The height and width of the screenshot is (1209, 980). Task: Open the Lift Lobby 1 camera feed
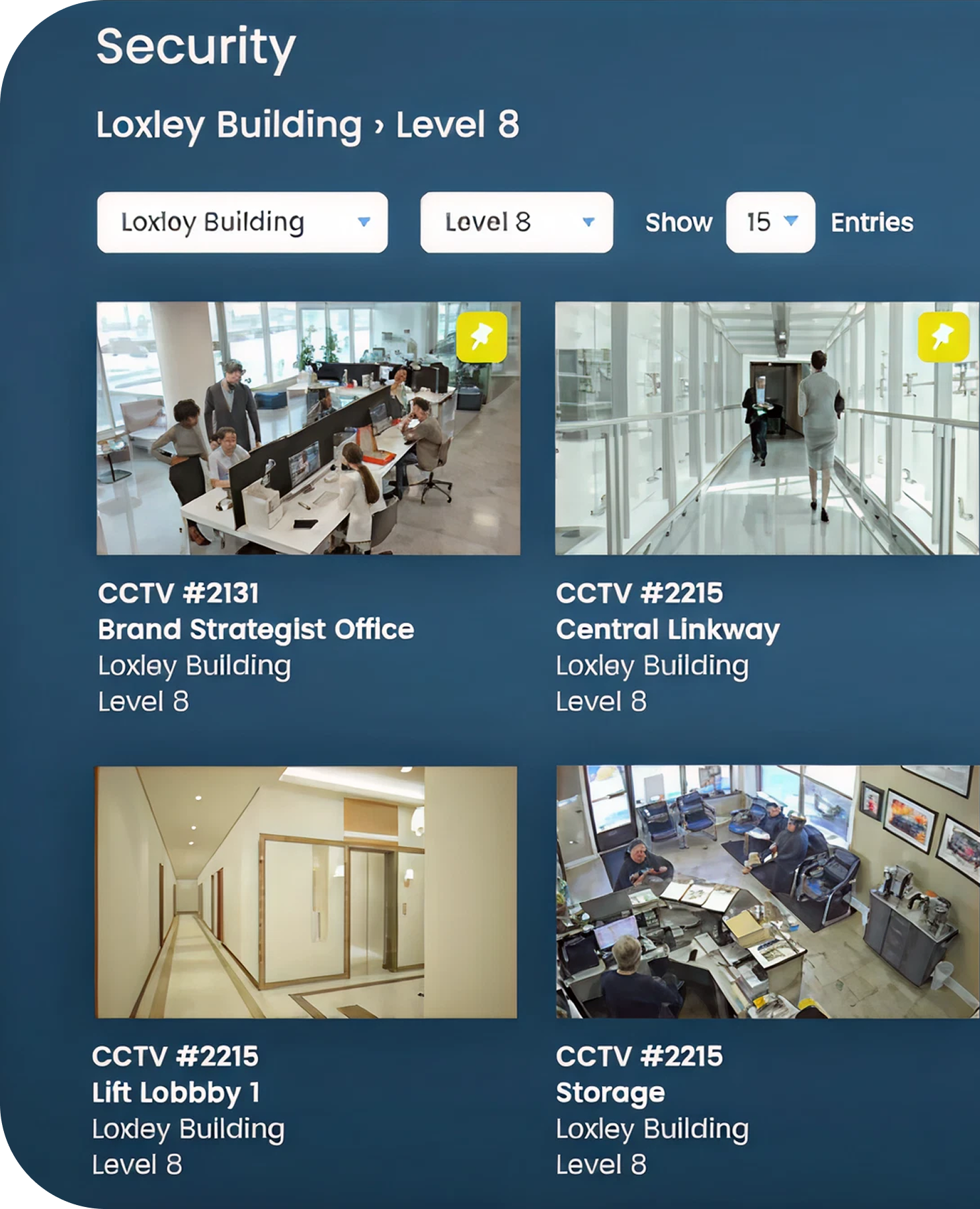(306, 892)
